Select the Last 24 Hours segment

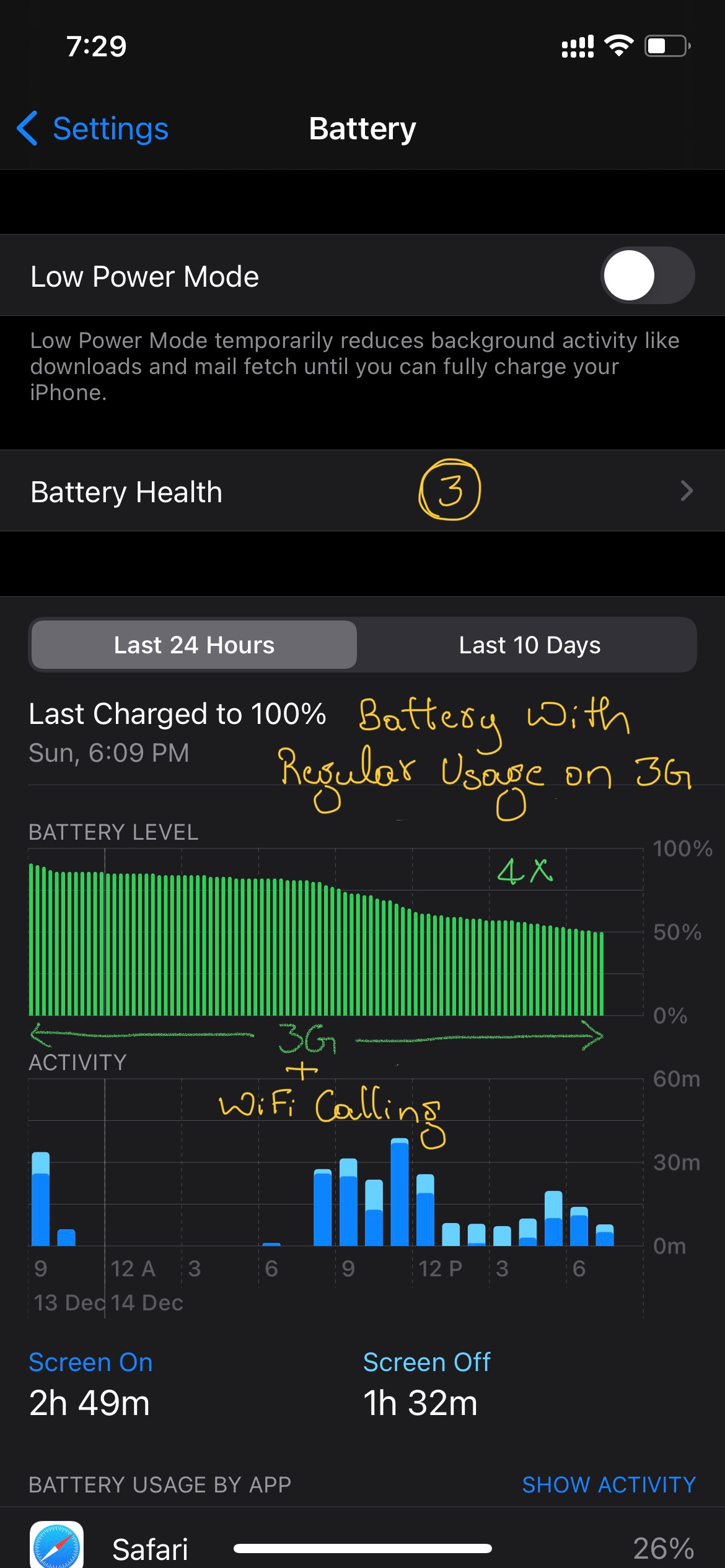(194, 645)
